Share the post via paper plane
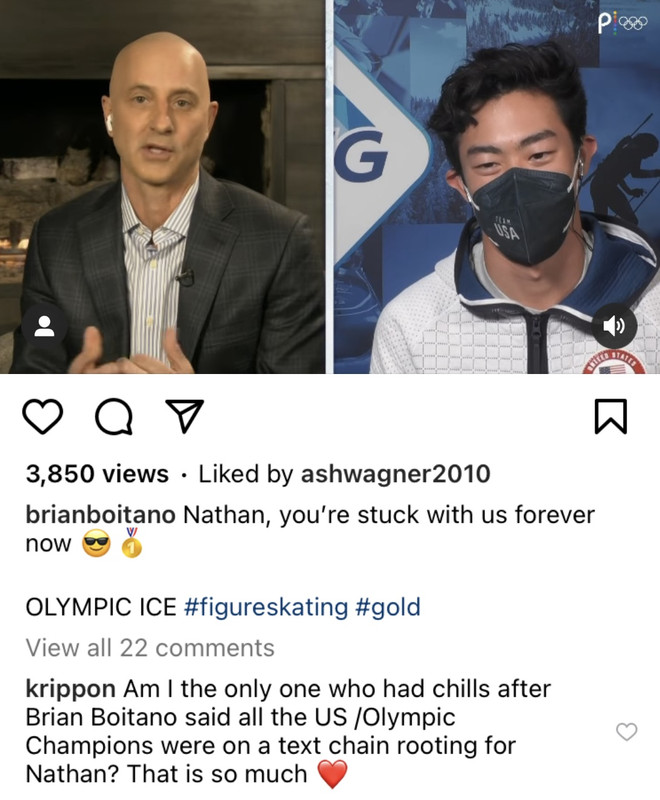 [183, 416]
